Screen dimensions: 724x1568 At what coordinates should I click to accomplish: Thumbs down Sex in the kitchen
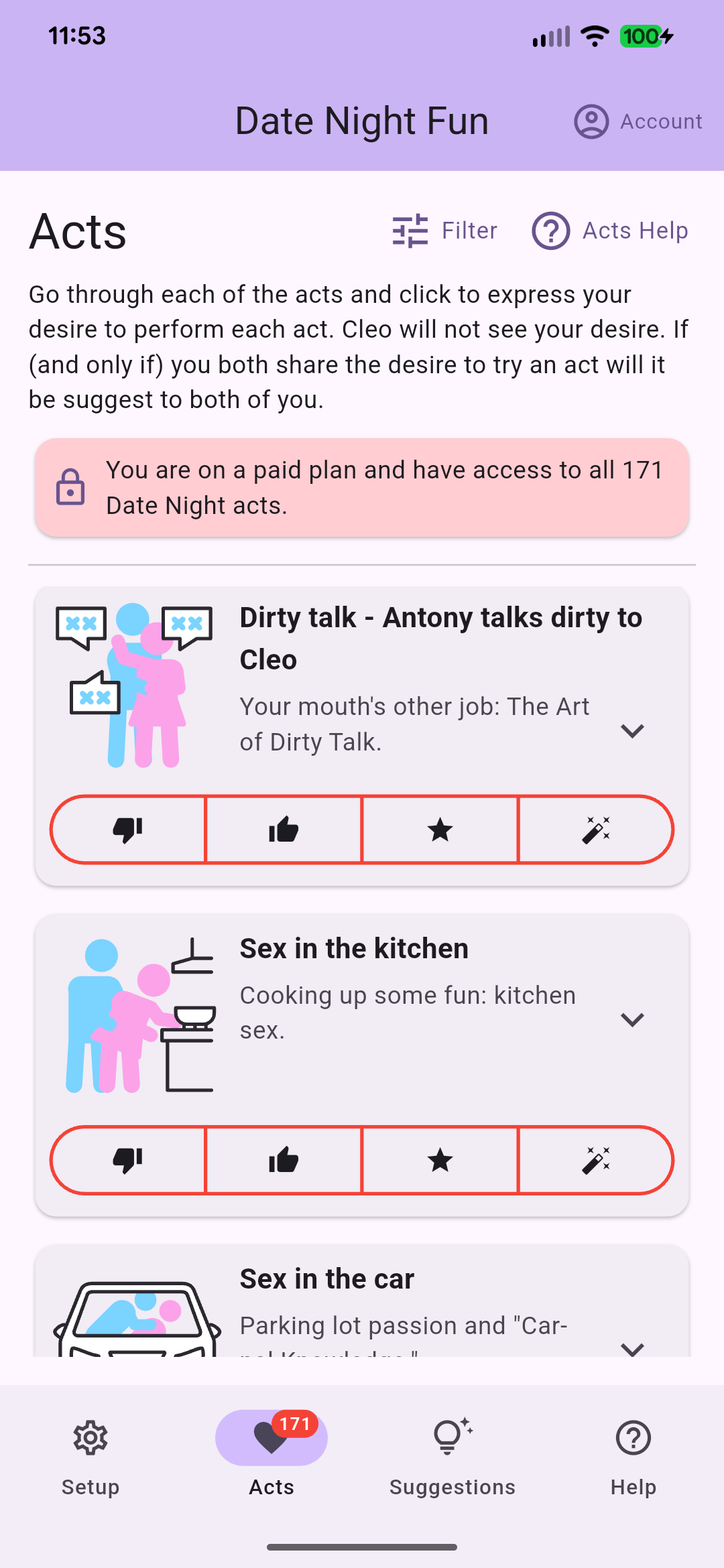pyautogui.click(x=127, y=1161)
